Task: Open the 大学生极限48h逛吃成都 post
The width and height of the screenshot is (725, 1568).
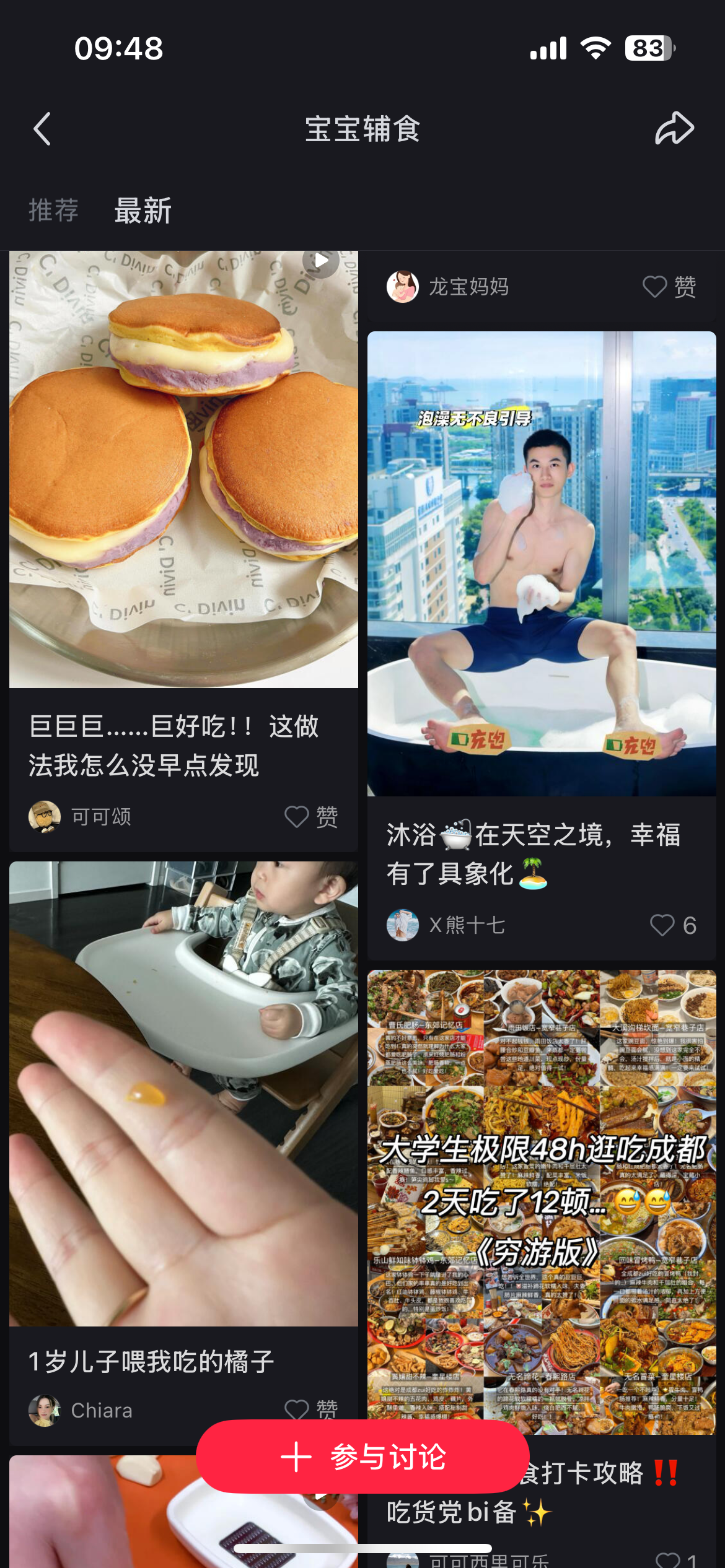Action: [542, 1202]
